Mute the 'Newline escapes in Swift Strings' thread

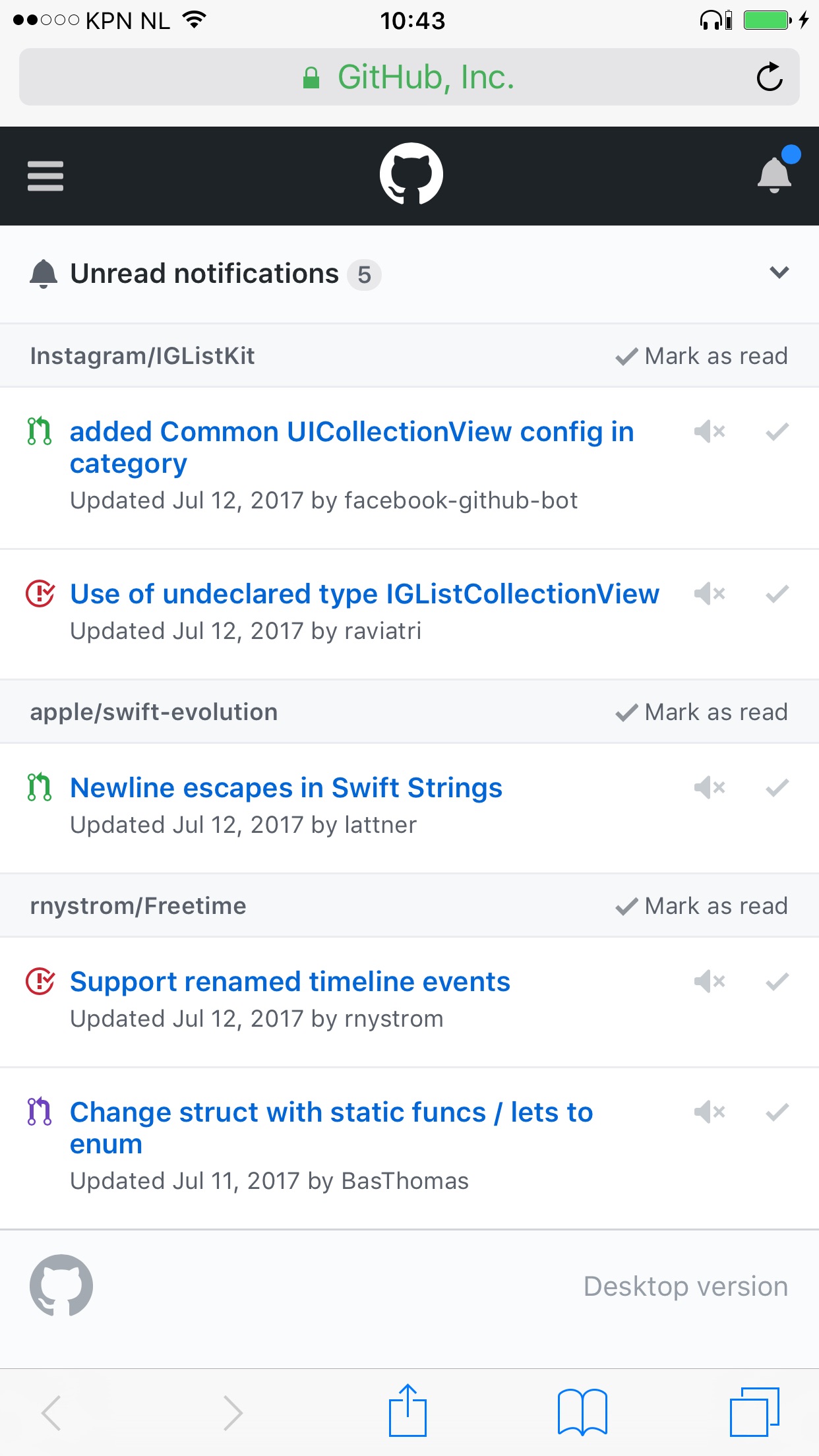[710, 787]
